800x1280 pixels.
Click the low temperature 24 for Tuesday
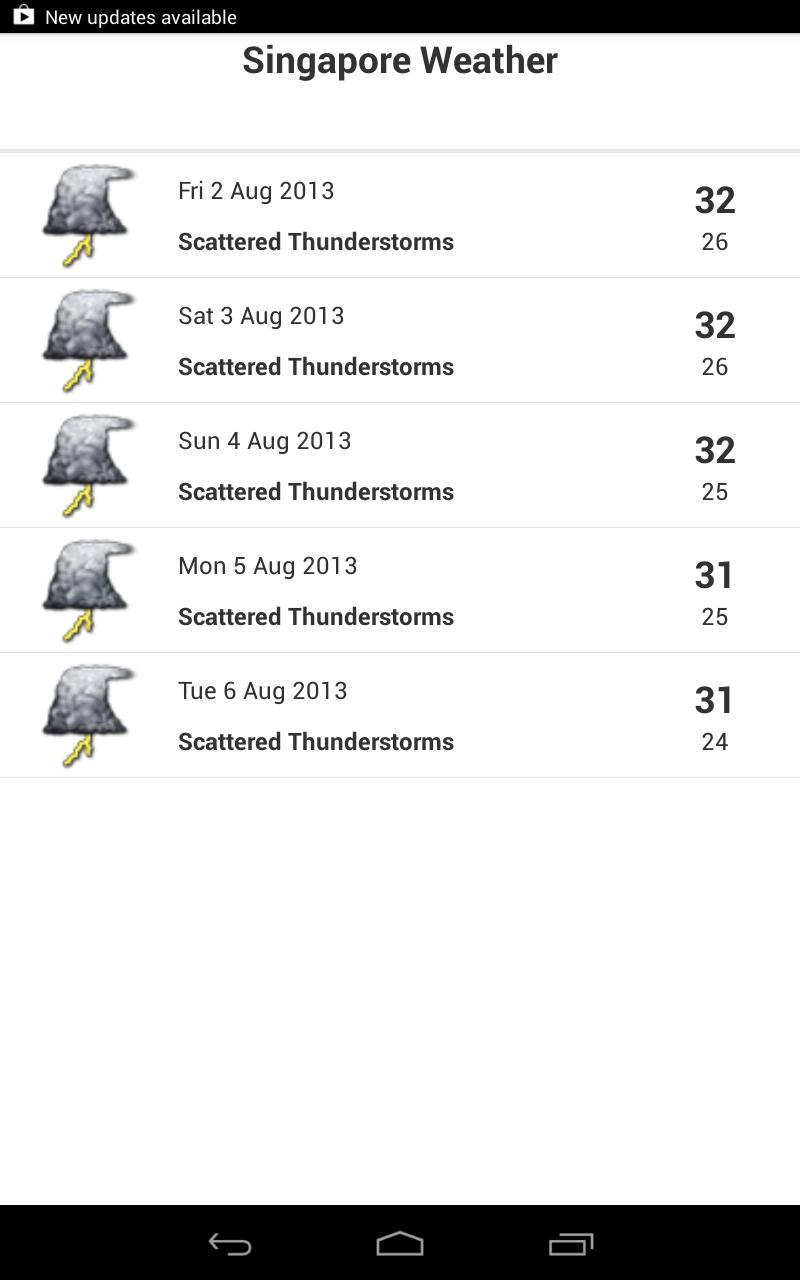(x=714, y=742)
